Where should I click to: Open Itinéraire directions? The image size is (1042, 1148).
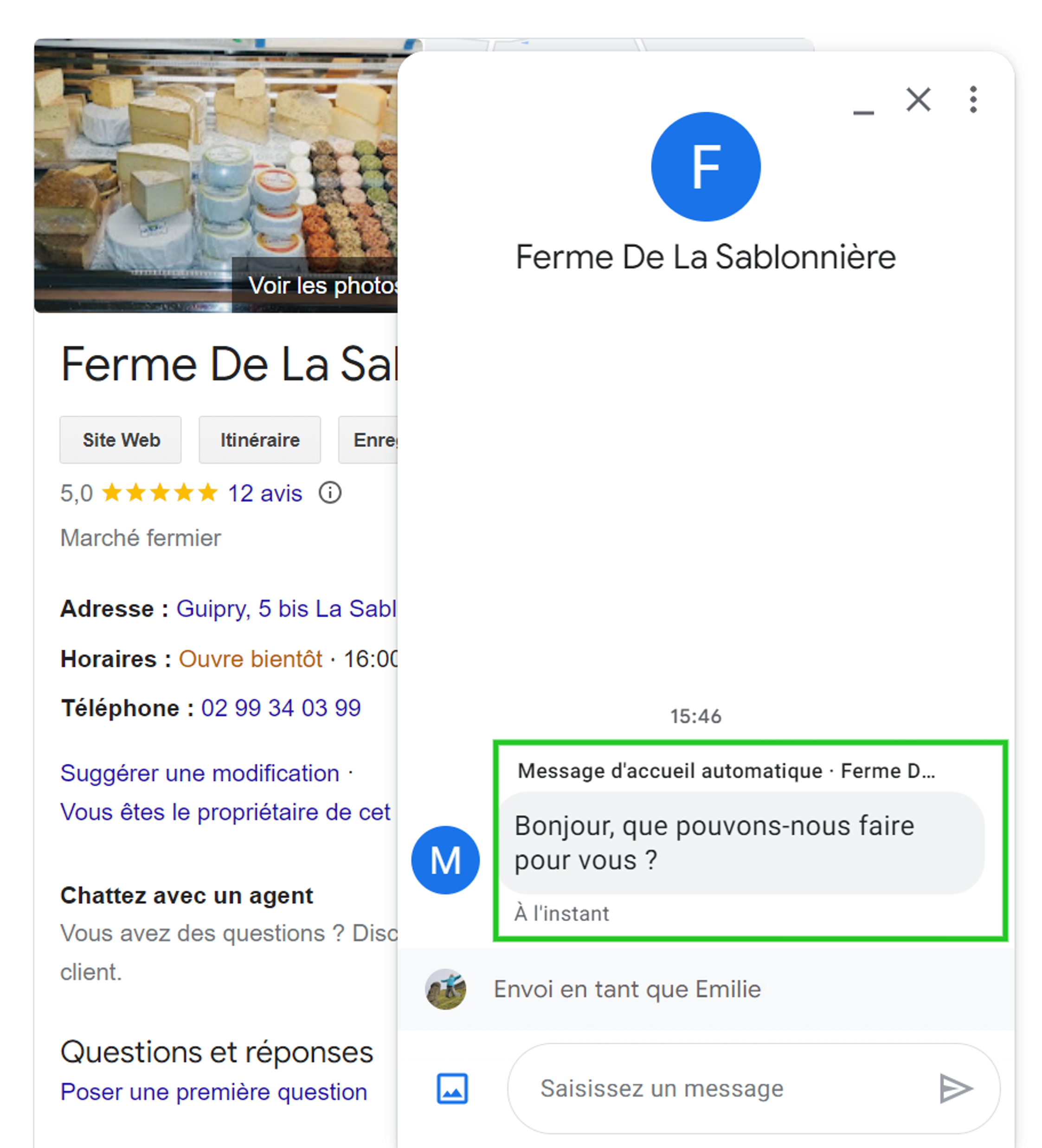259,439
